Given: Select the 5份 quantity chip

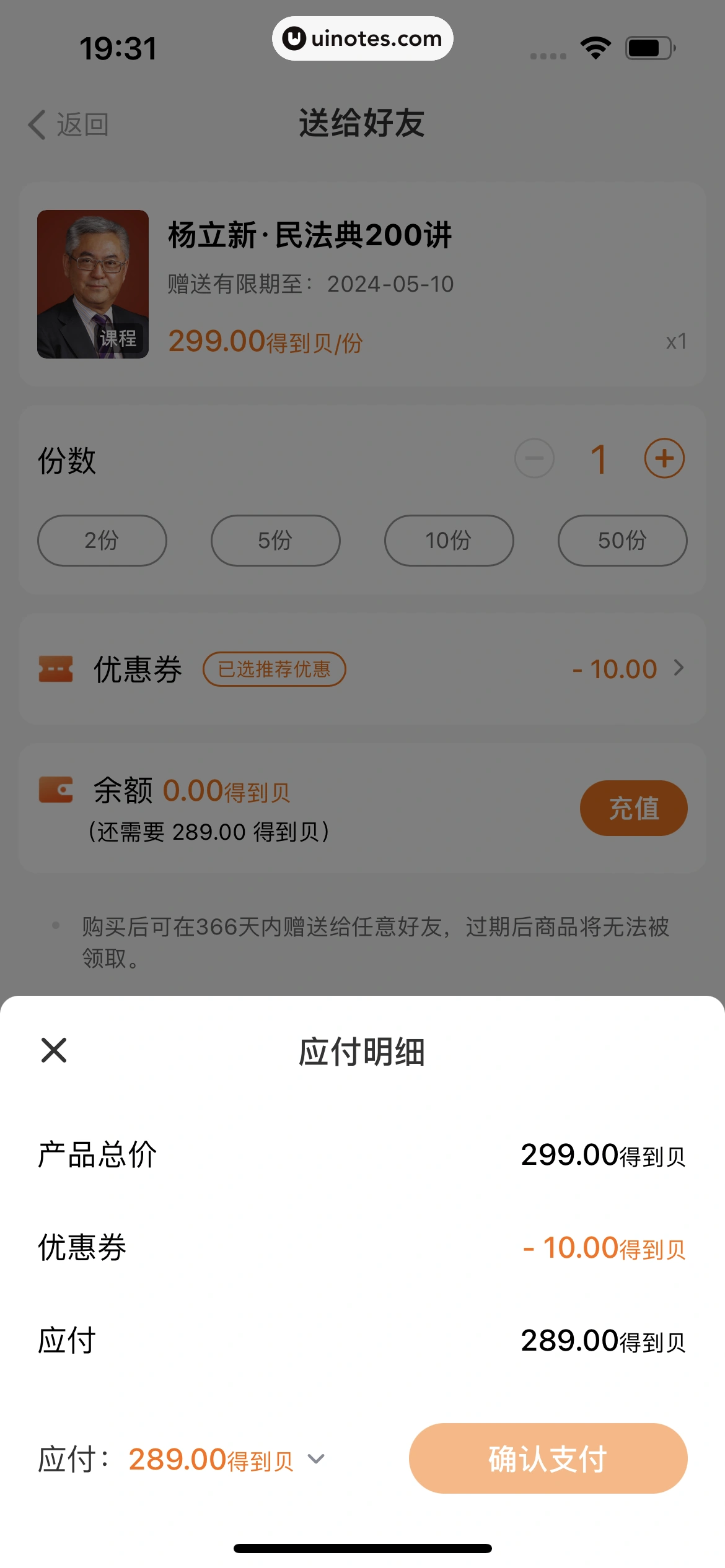Looking at the screenshot, I should point(275,541).
